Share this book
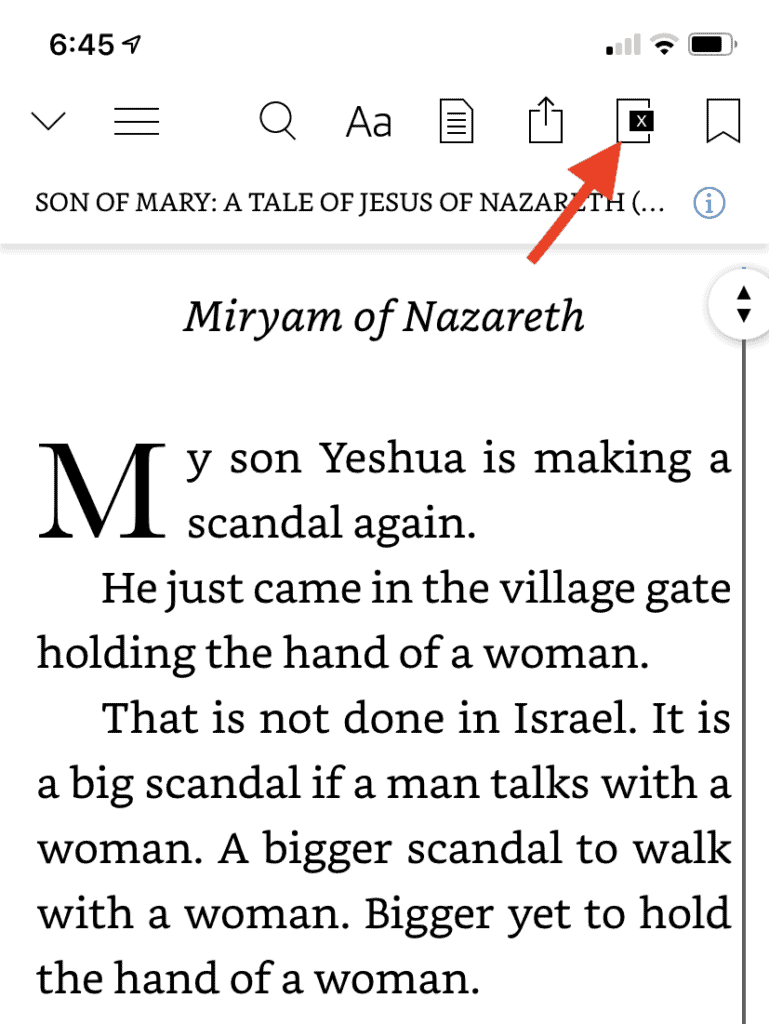This screenshot has height=1024, width=769. (x=546, y=122)
